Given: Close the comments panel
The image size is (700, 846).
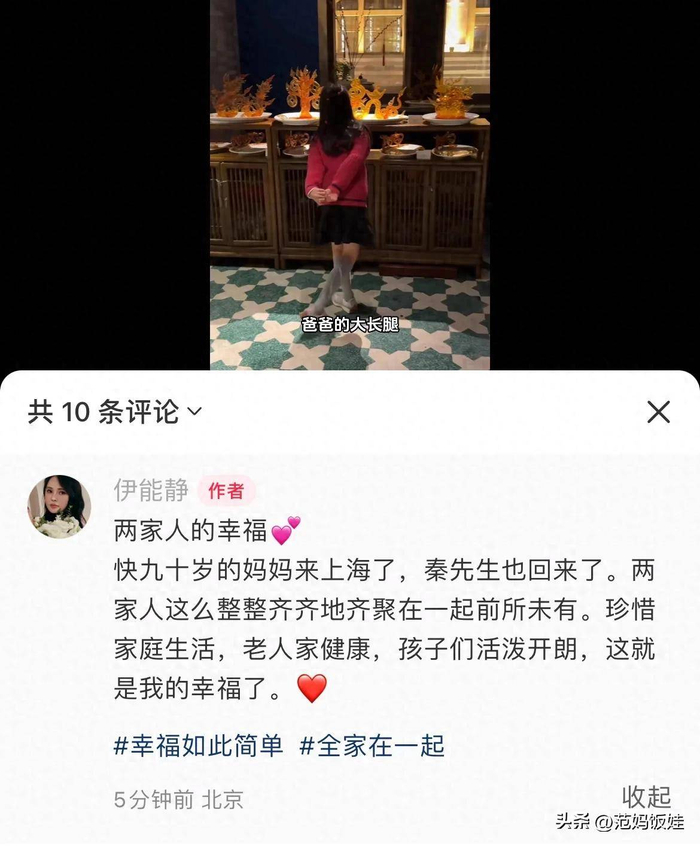Looking at the screenshot, I should point(658,412).
